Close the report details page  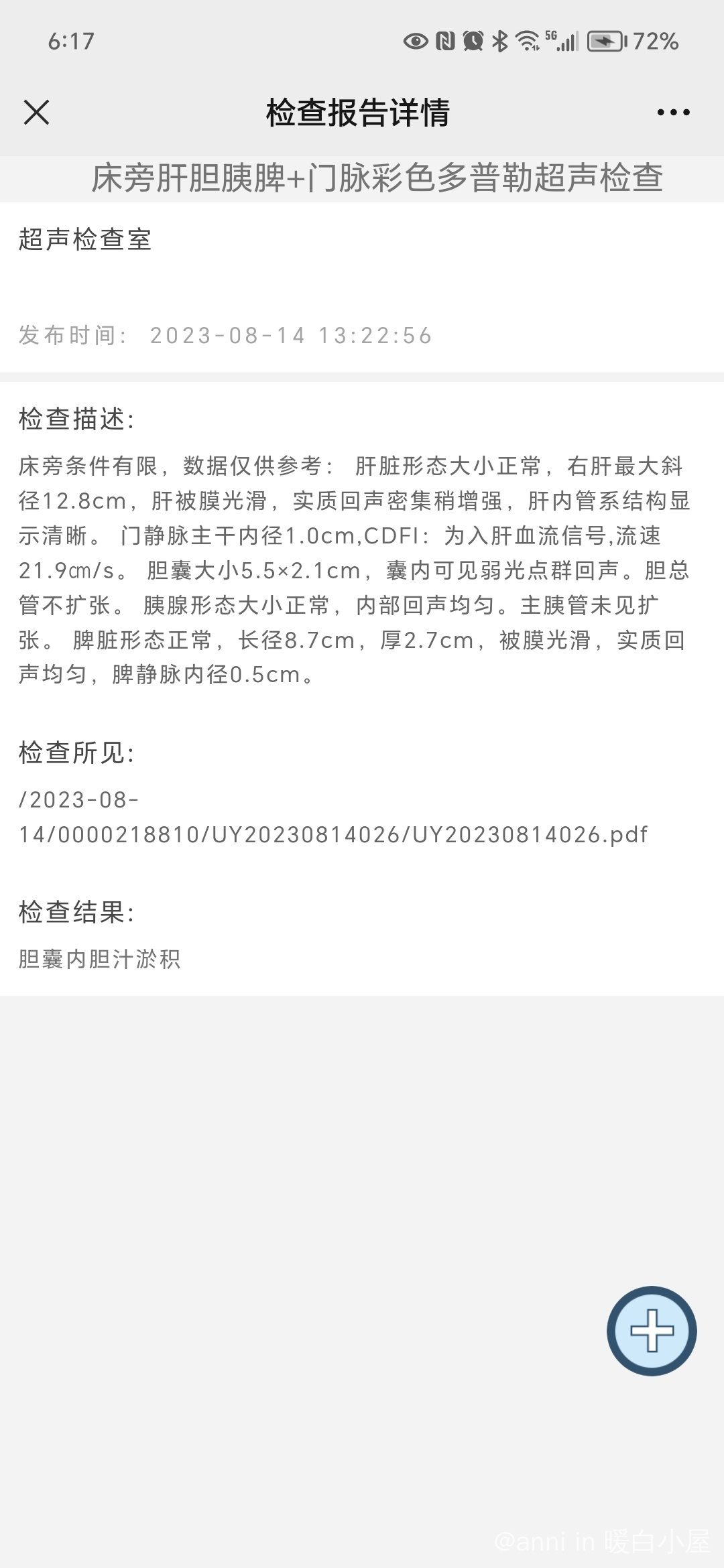[x=36, y=112]
